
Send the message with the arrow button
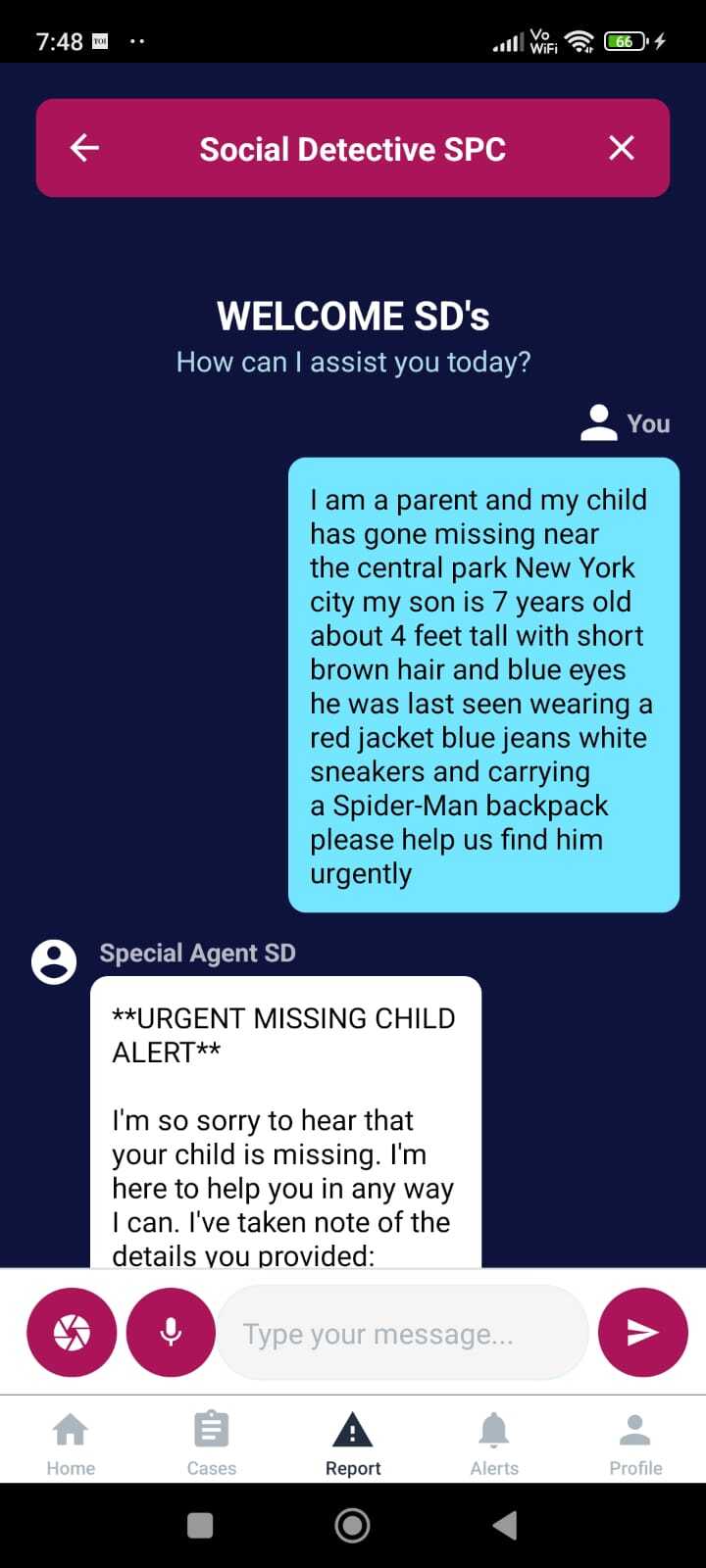[x=642, y=1332]
